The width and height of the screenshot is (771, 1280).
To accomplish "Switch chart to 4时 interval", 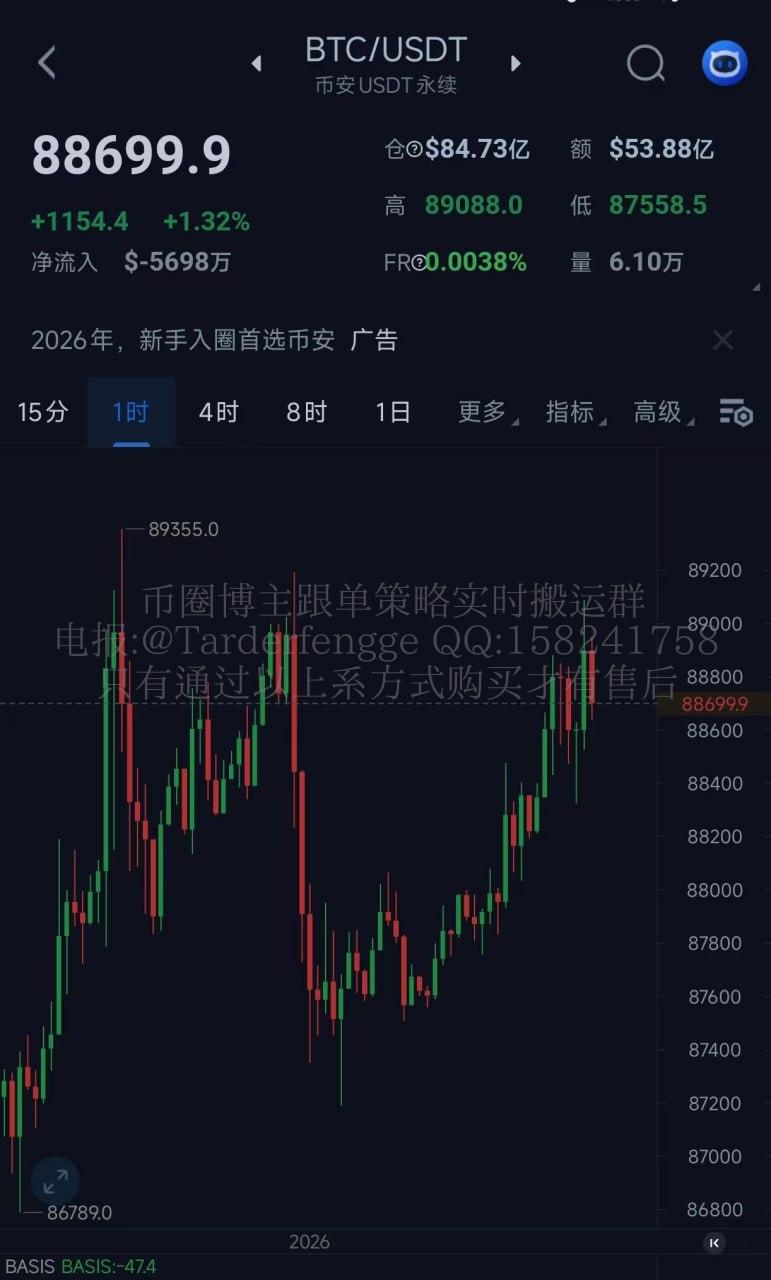I will (218, 411).
